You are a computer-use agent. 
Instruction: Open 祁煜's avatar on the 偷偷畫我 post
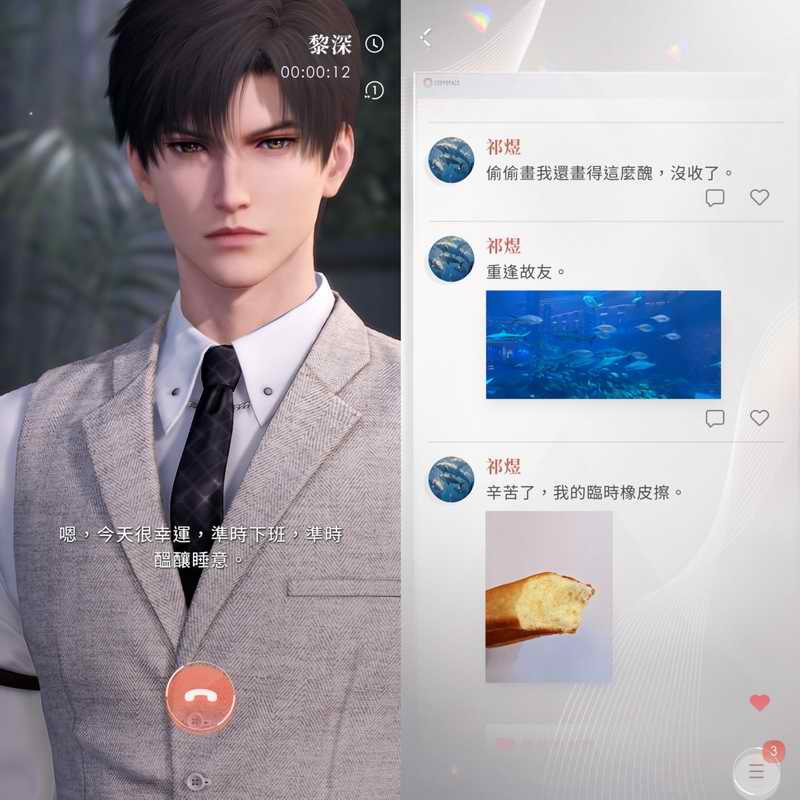coord(451,160)
